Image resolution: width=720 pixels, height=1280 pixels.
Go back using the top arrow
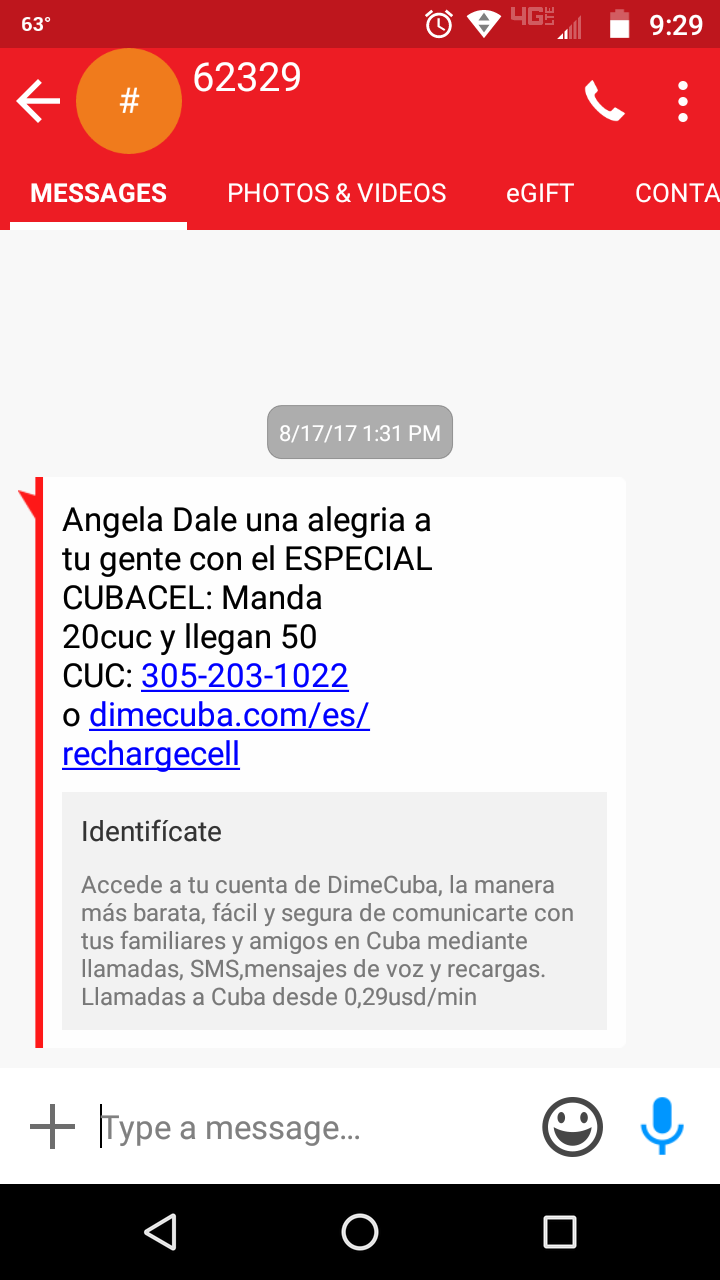click(x=38, y=101)
